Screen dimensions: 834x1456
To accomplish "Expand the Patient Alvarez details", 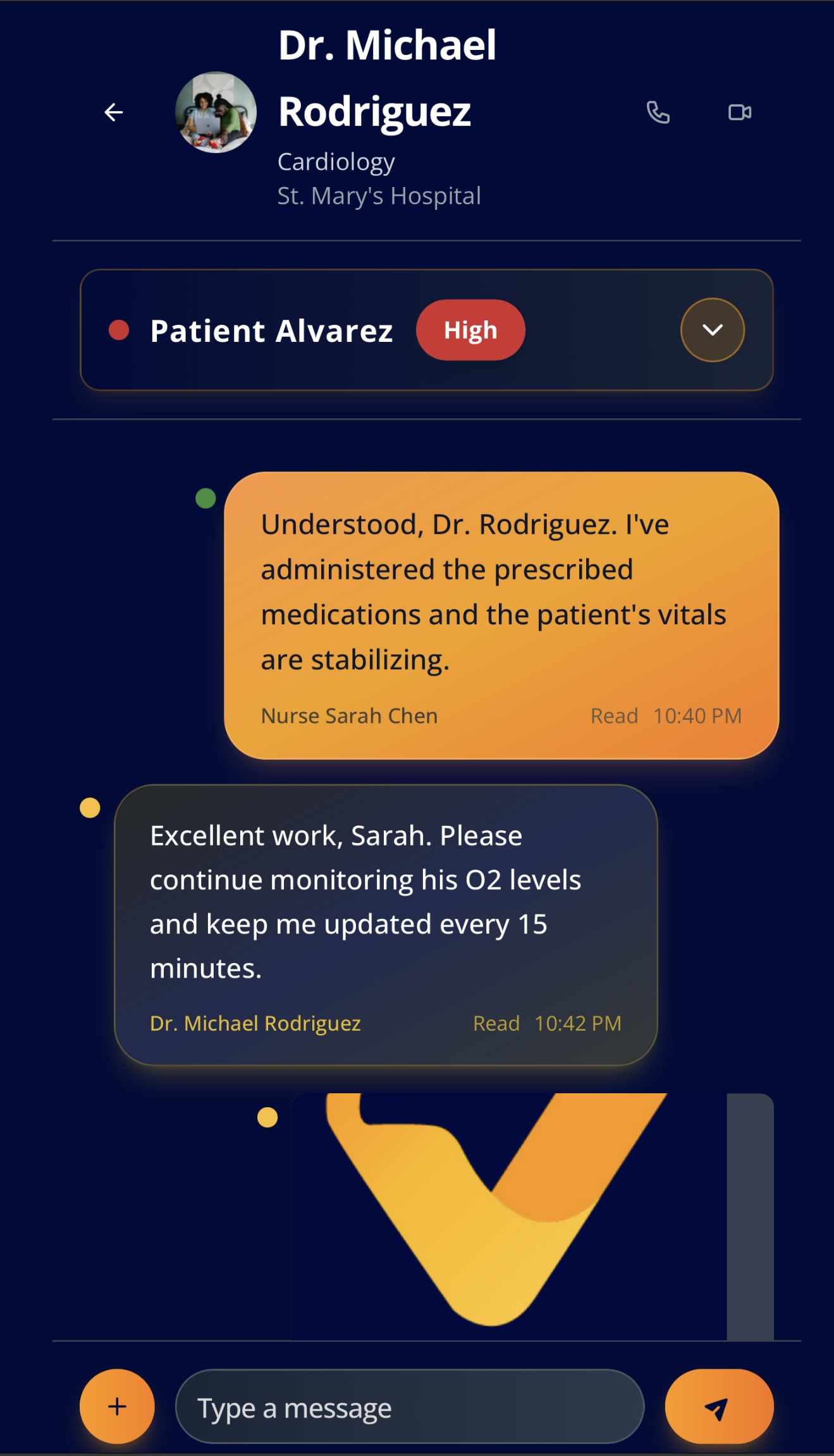I will pos(712,330).
